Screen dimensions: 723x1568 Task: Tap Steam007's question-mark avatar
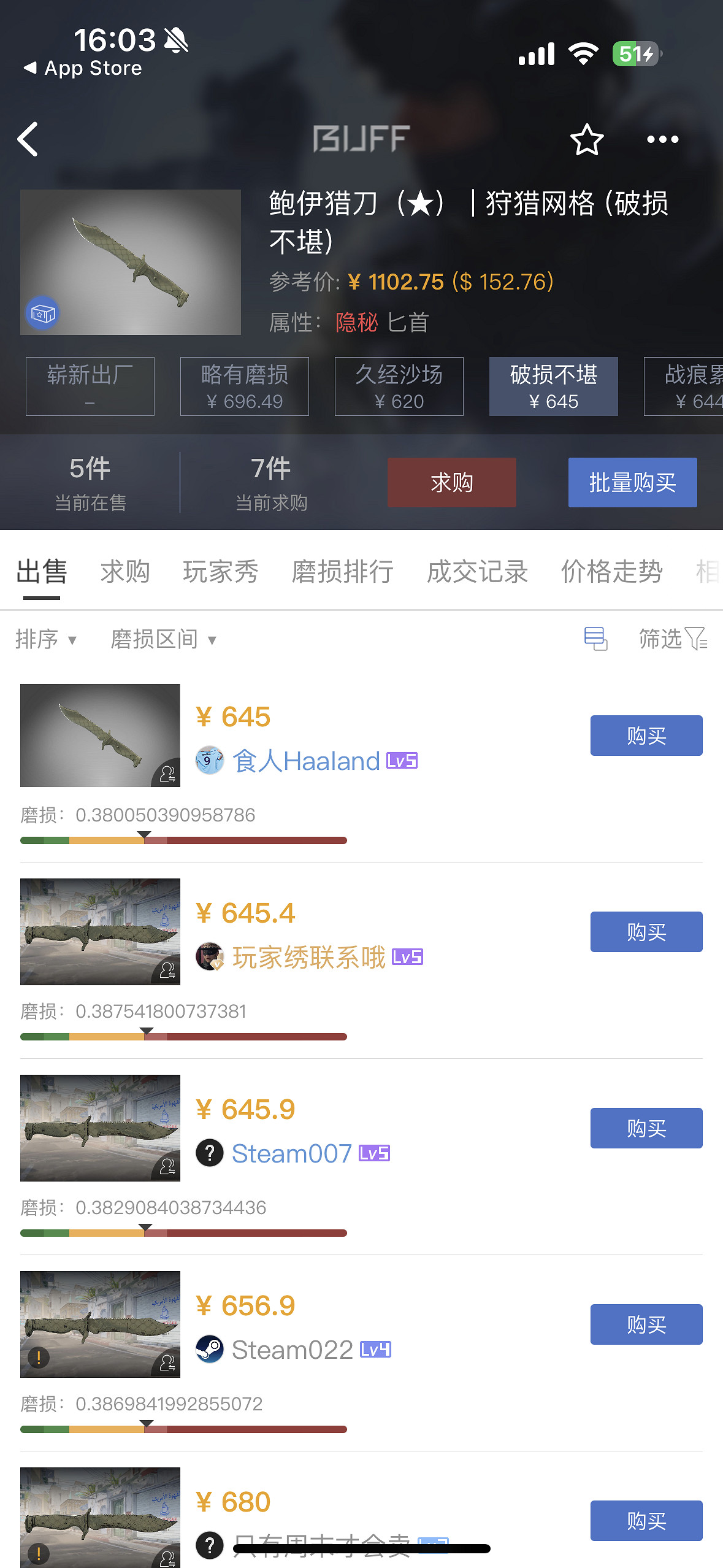pos(210,1153)
